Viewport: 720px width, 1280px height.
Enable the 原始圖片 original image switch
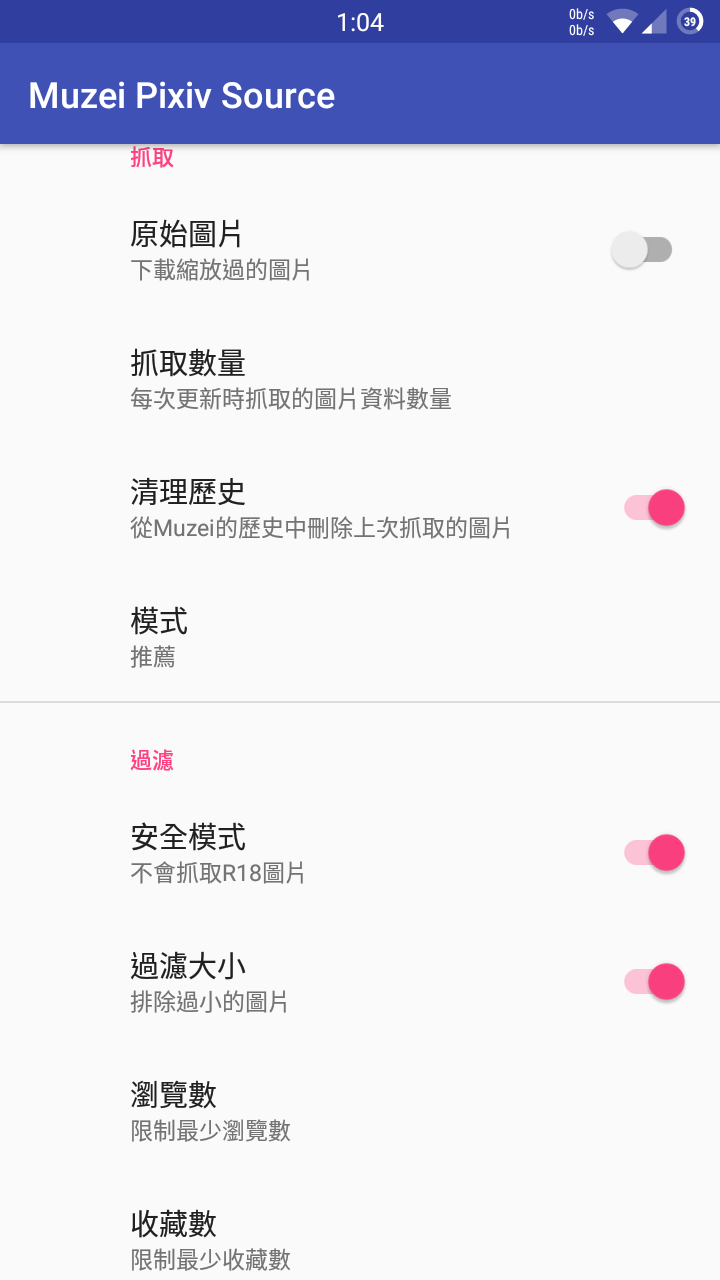(642, 250)
